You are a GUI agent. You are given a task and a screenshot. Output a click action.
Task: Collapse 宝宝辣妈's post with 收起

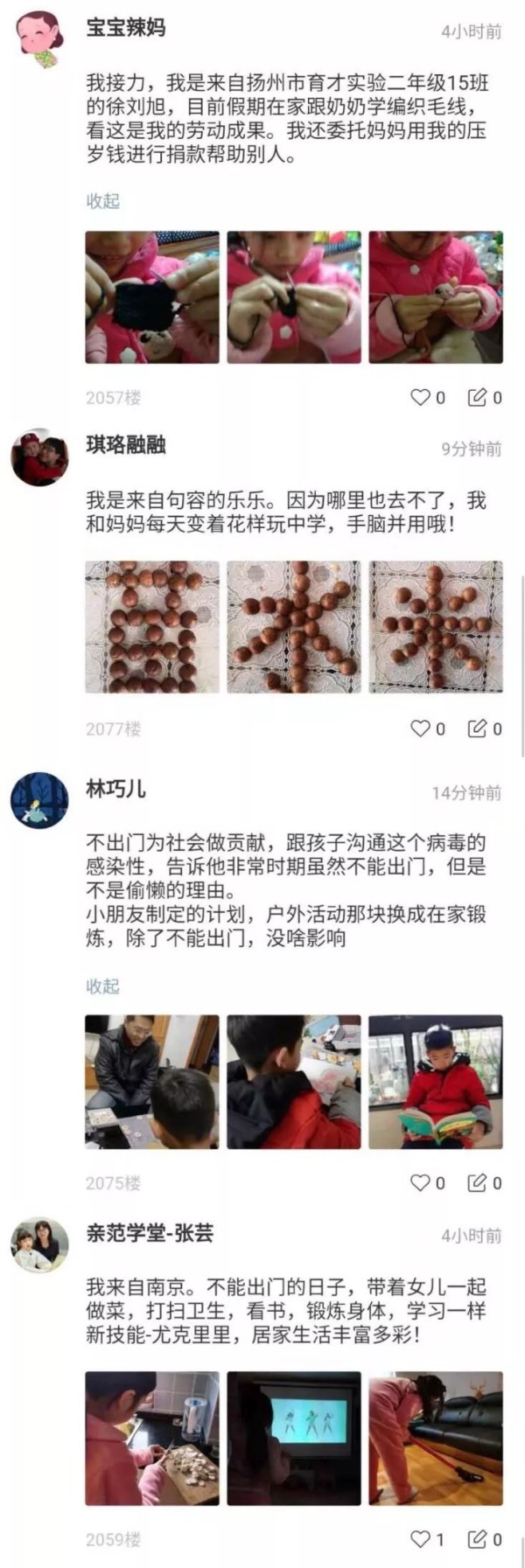(x=102, y=201)
